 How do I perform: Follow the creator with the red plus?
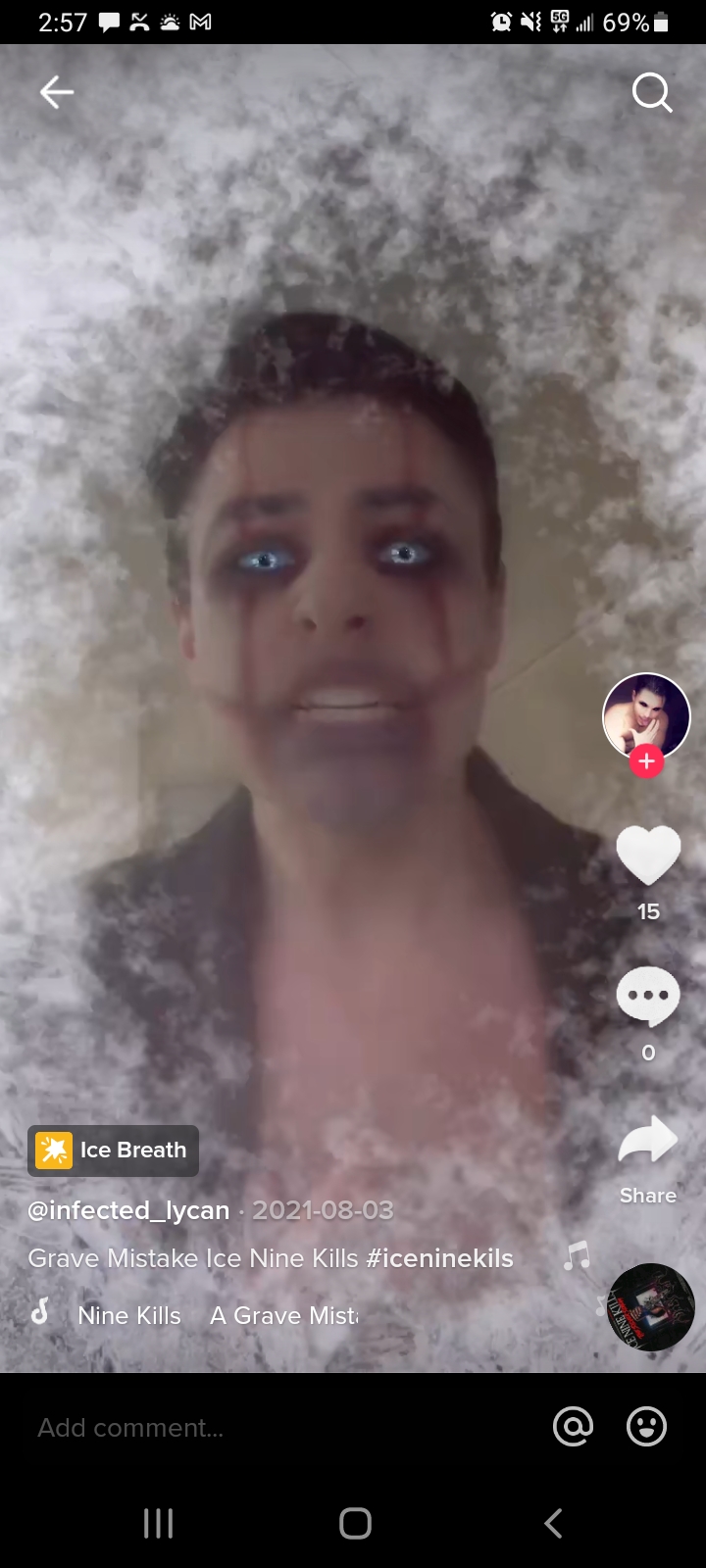[x=646, y=761]
